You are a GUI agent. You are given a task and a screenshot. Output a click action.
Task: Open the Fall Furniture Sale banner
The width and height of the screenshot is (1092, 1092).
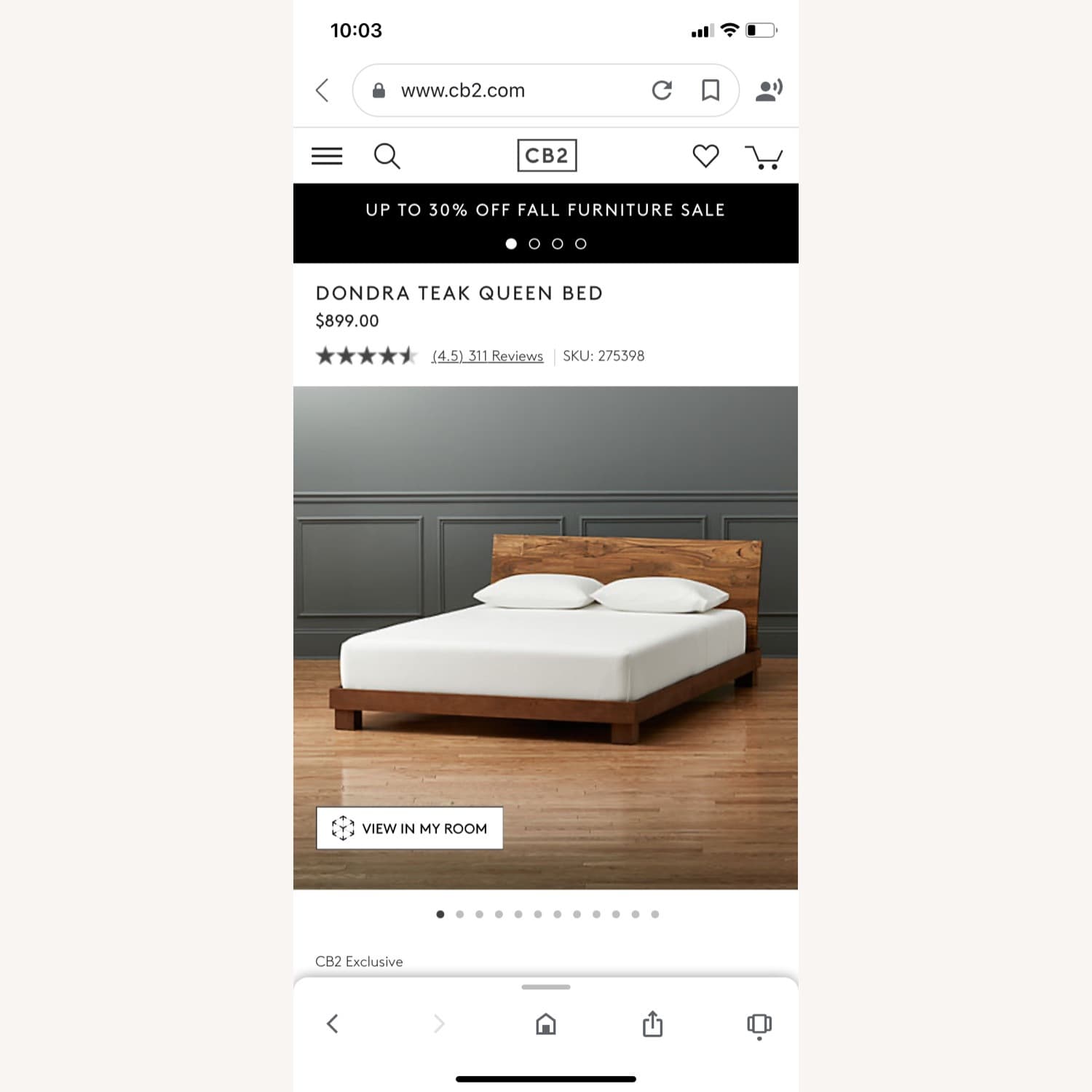545,210
